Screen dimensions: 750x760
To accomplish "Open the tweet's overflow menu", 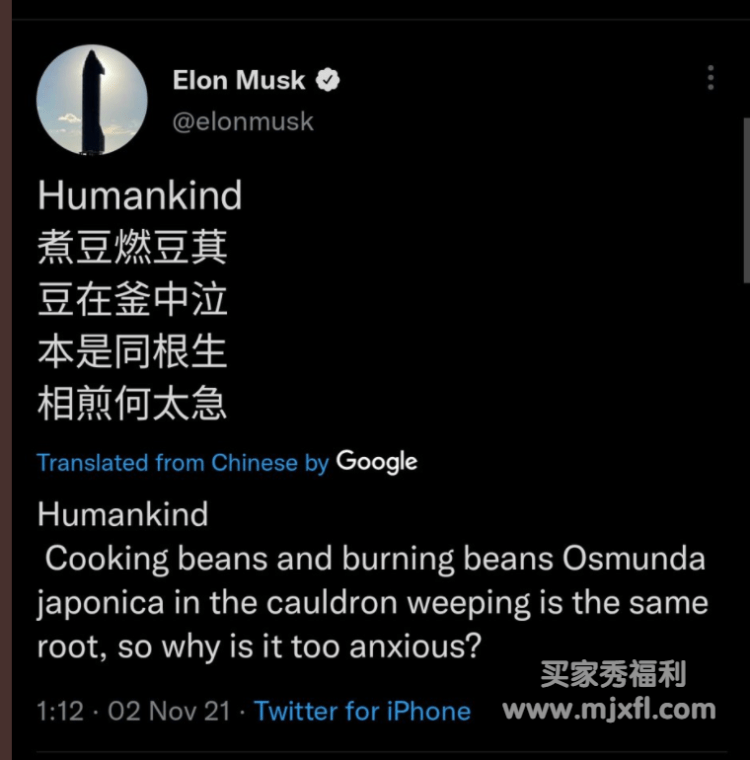I will [710, 78].
